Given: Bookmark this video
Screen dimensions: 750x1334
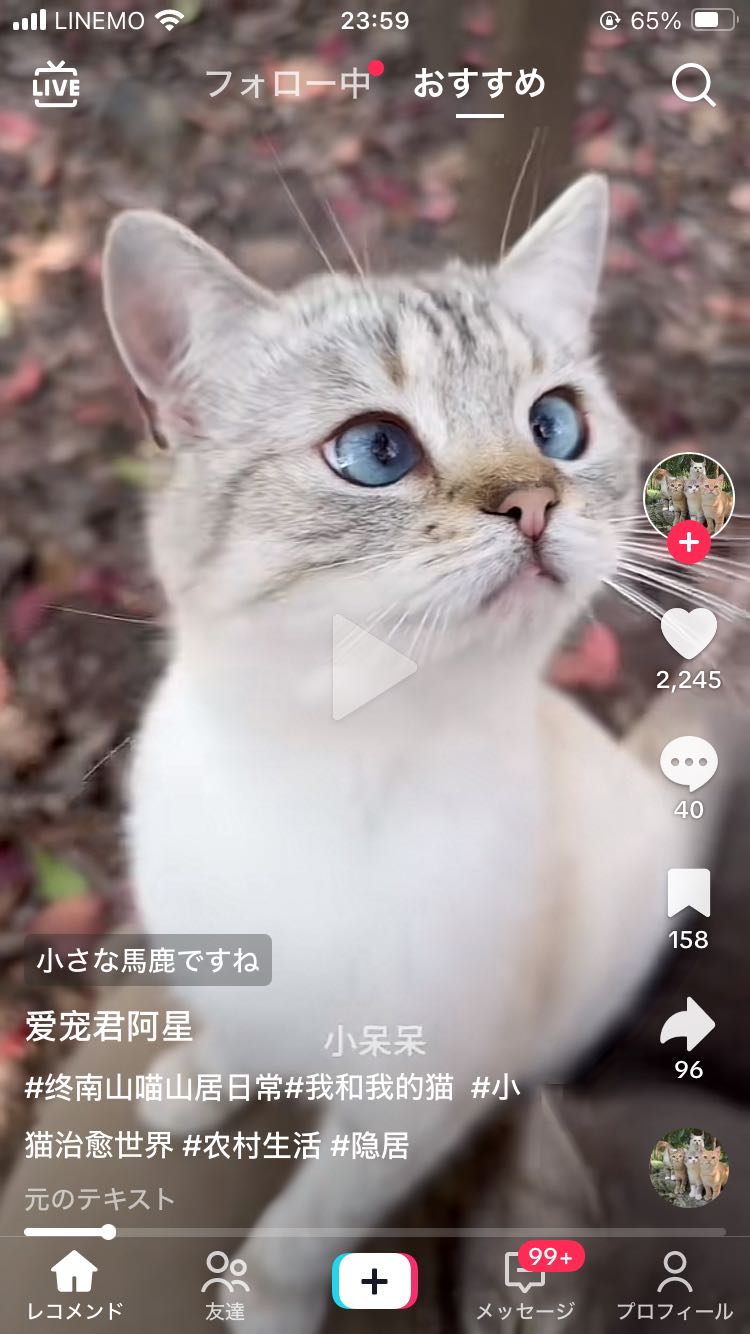Looking at the screenshot, I should click(689, 893).
